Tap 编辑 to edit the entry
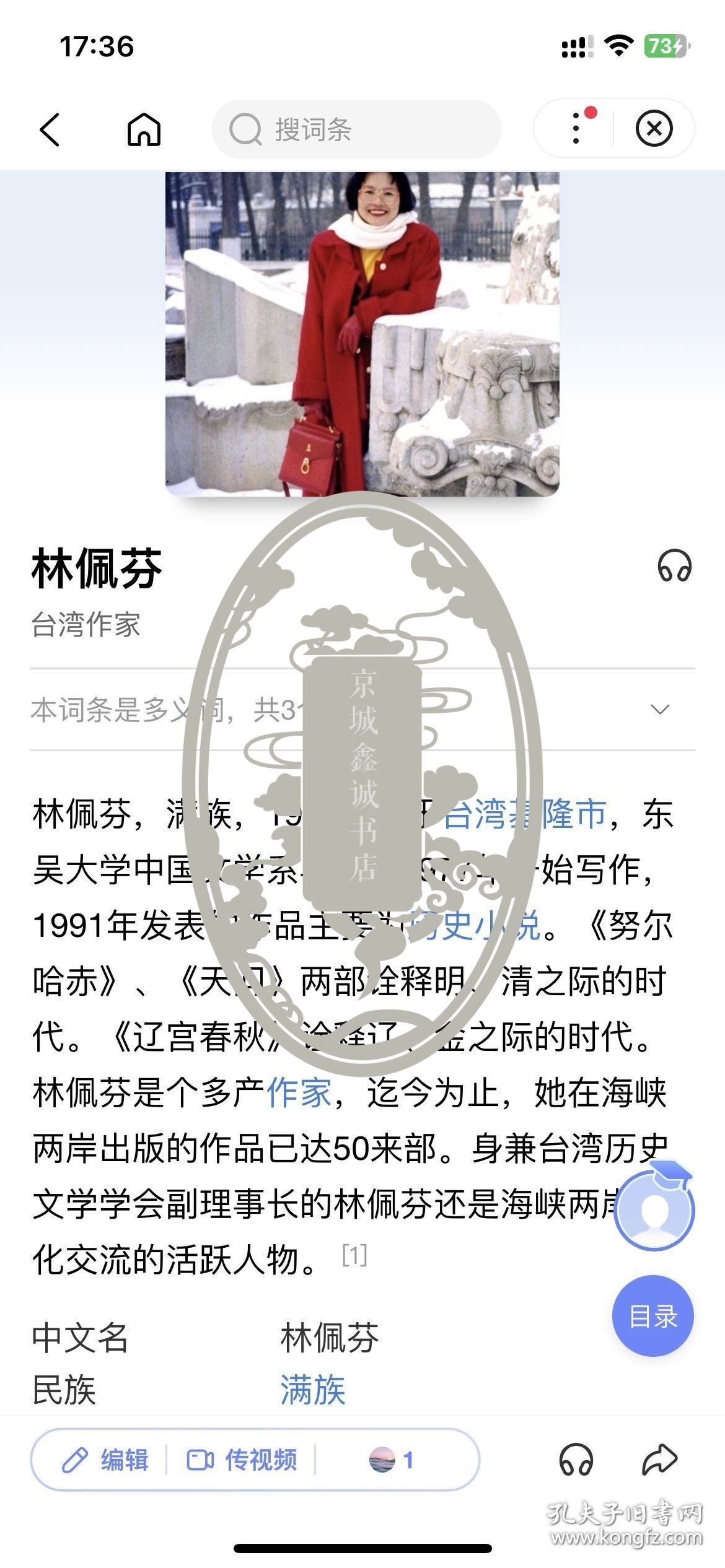725x1568 pixels. [x=105, y=1460]
